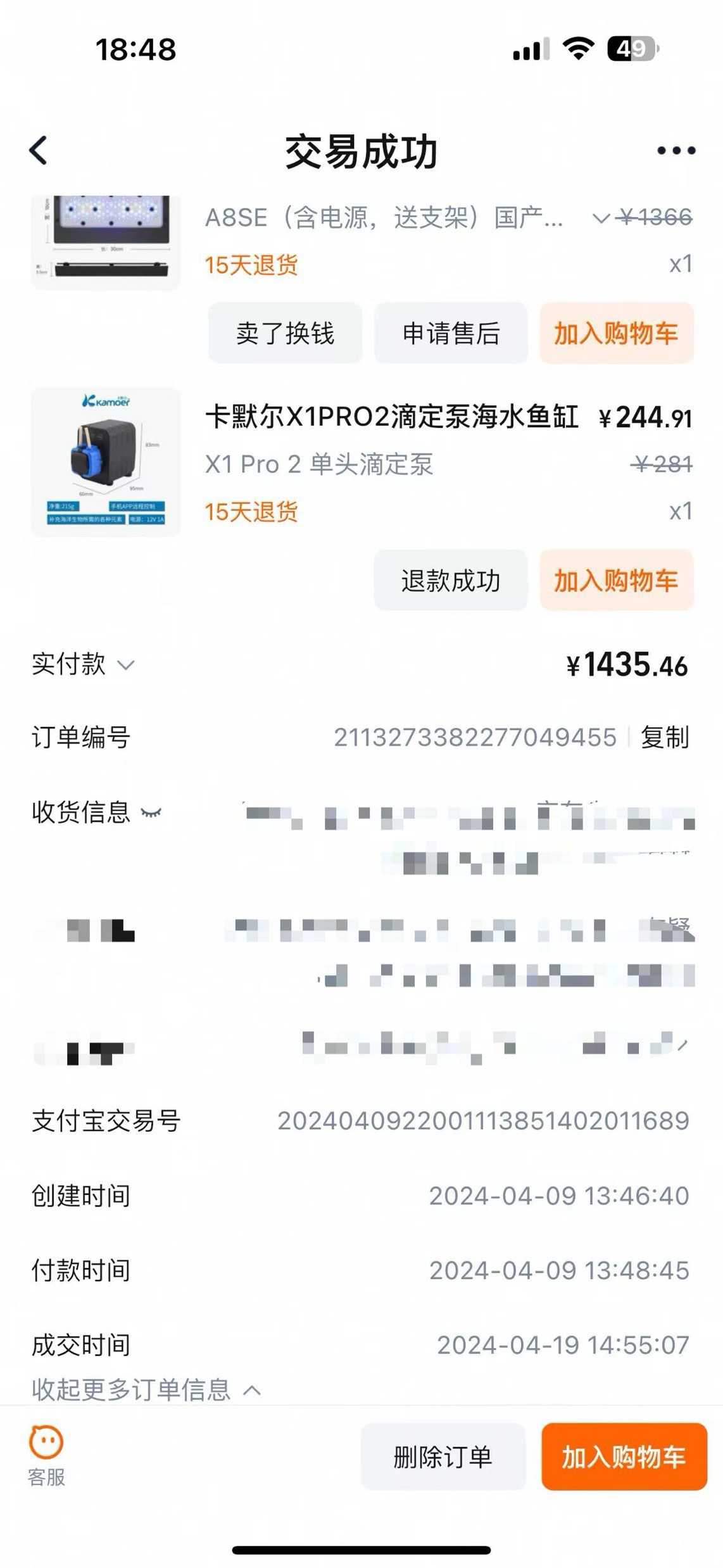Collapse with 收起更多订单信息

coord(146,1390)
